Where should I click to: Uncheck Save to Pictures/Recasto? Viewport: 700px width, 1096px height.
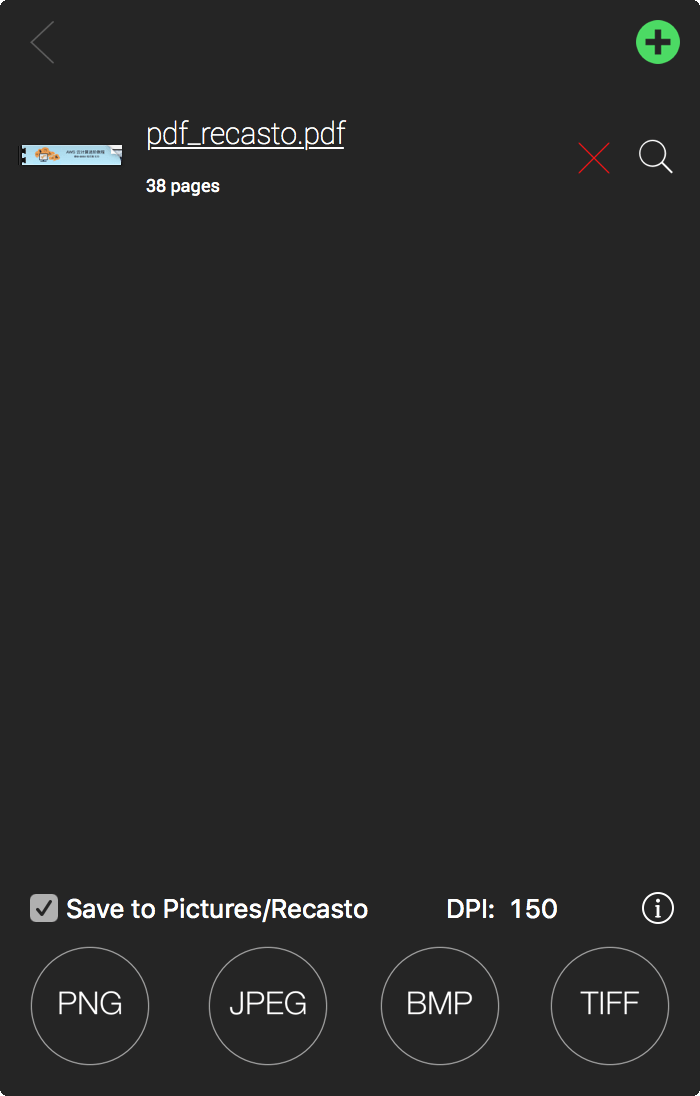point(44,908)
